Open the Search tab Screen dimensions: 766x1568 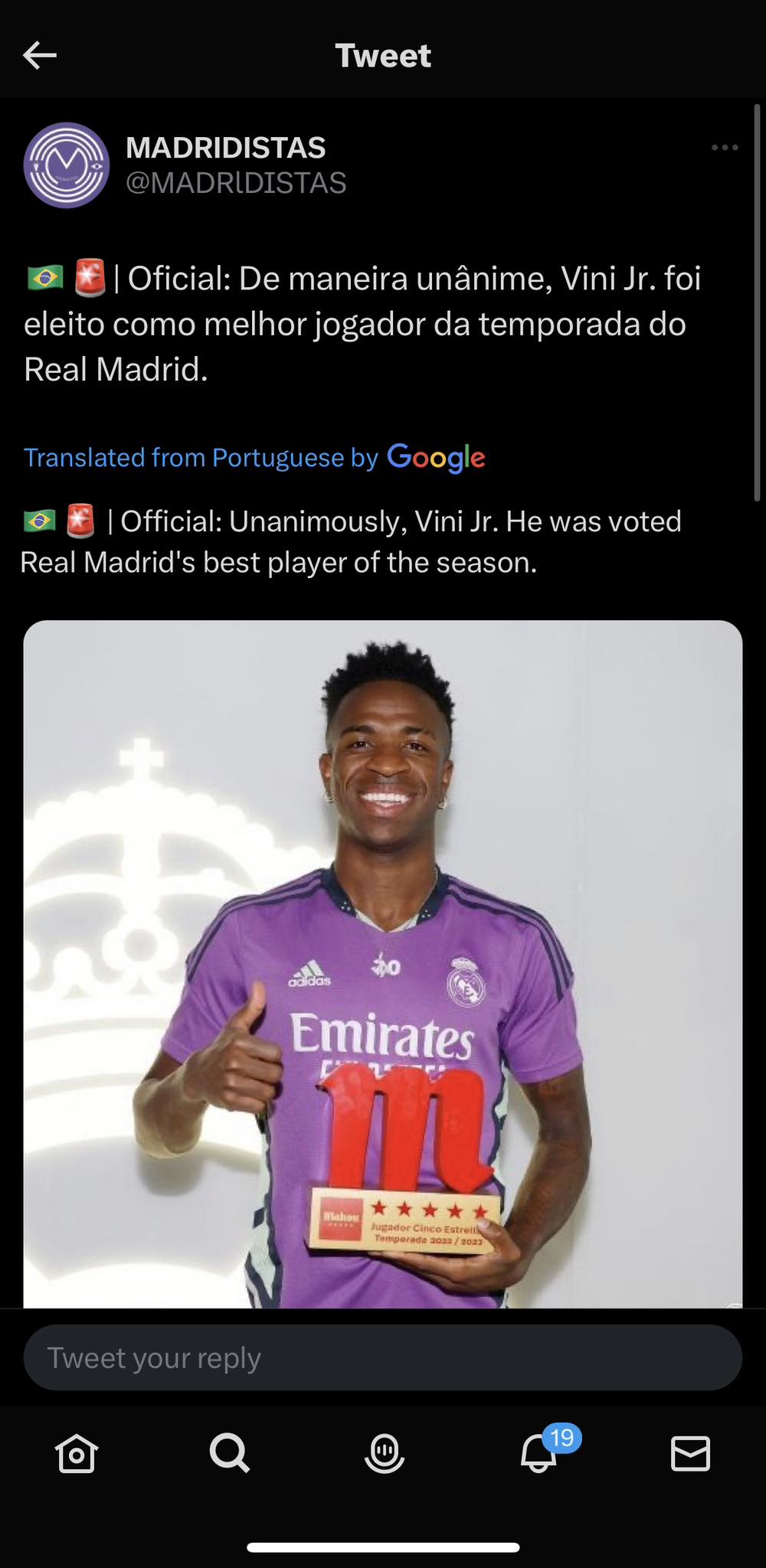(230, 1453)
